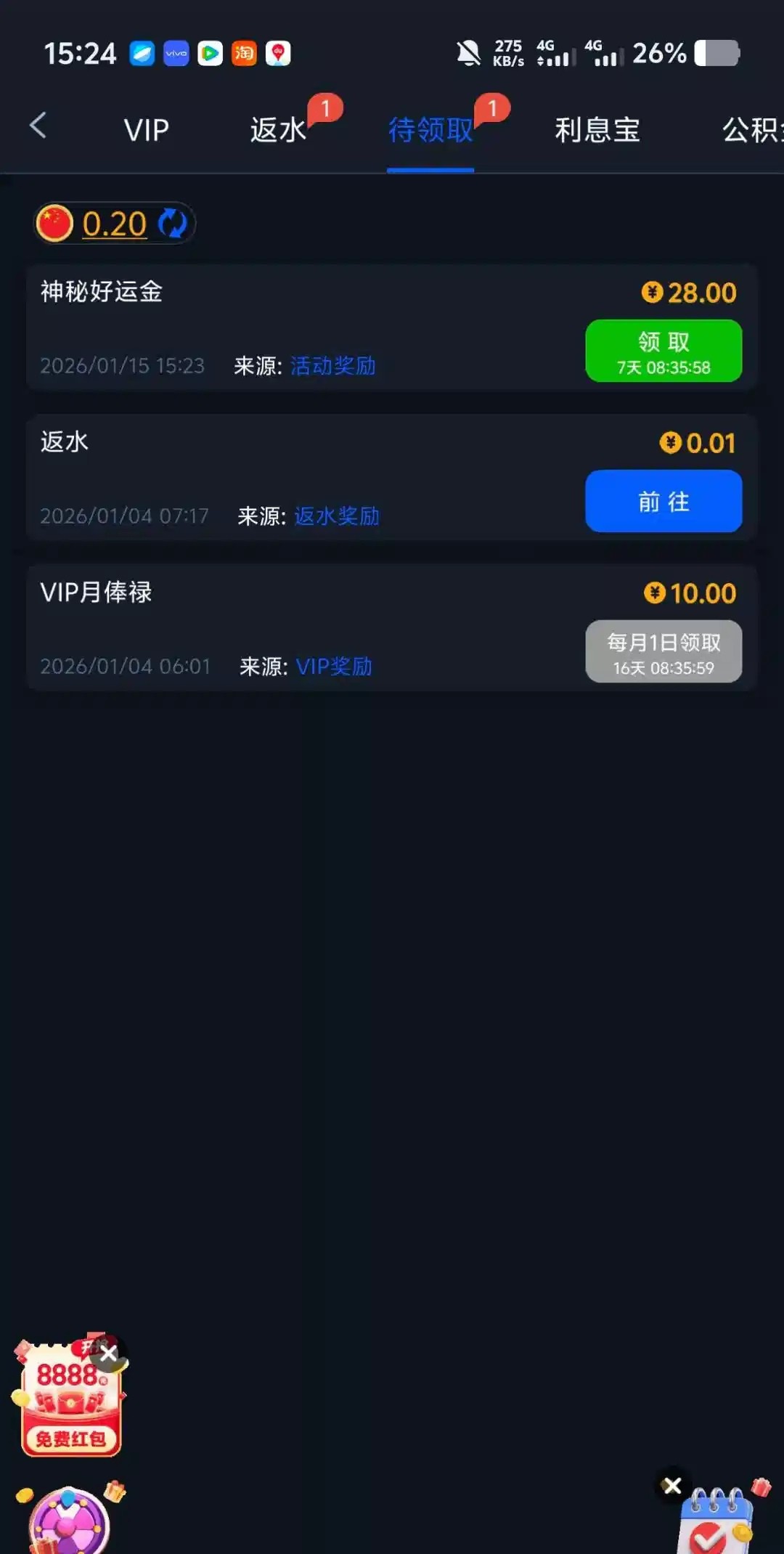Open the 活动奖励 source link
The height and width of the screenshot is (1554, 784).
[333, 366]
